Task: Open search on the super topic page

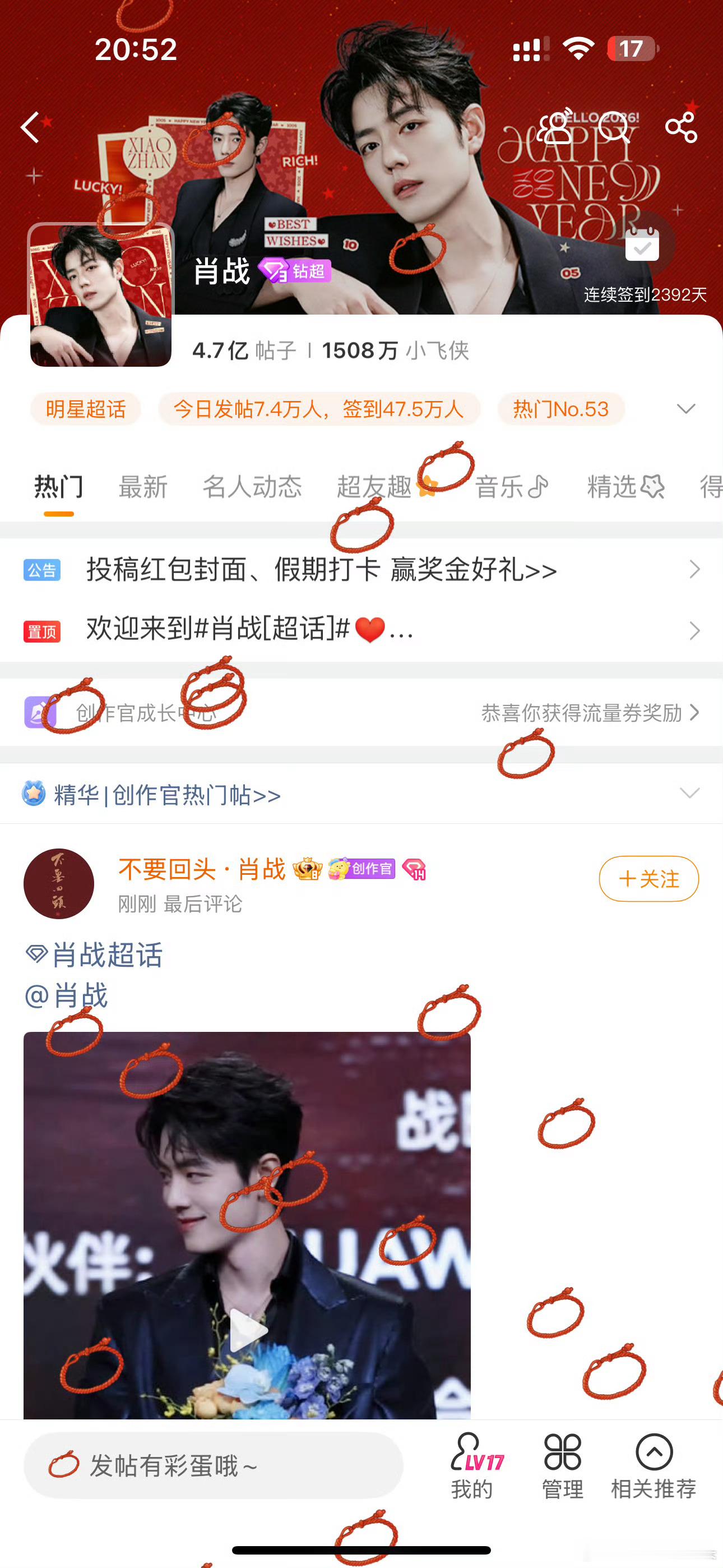Action: [x=617, y=127]
